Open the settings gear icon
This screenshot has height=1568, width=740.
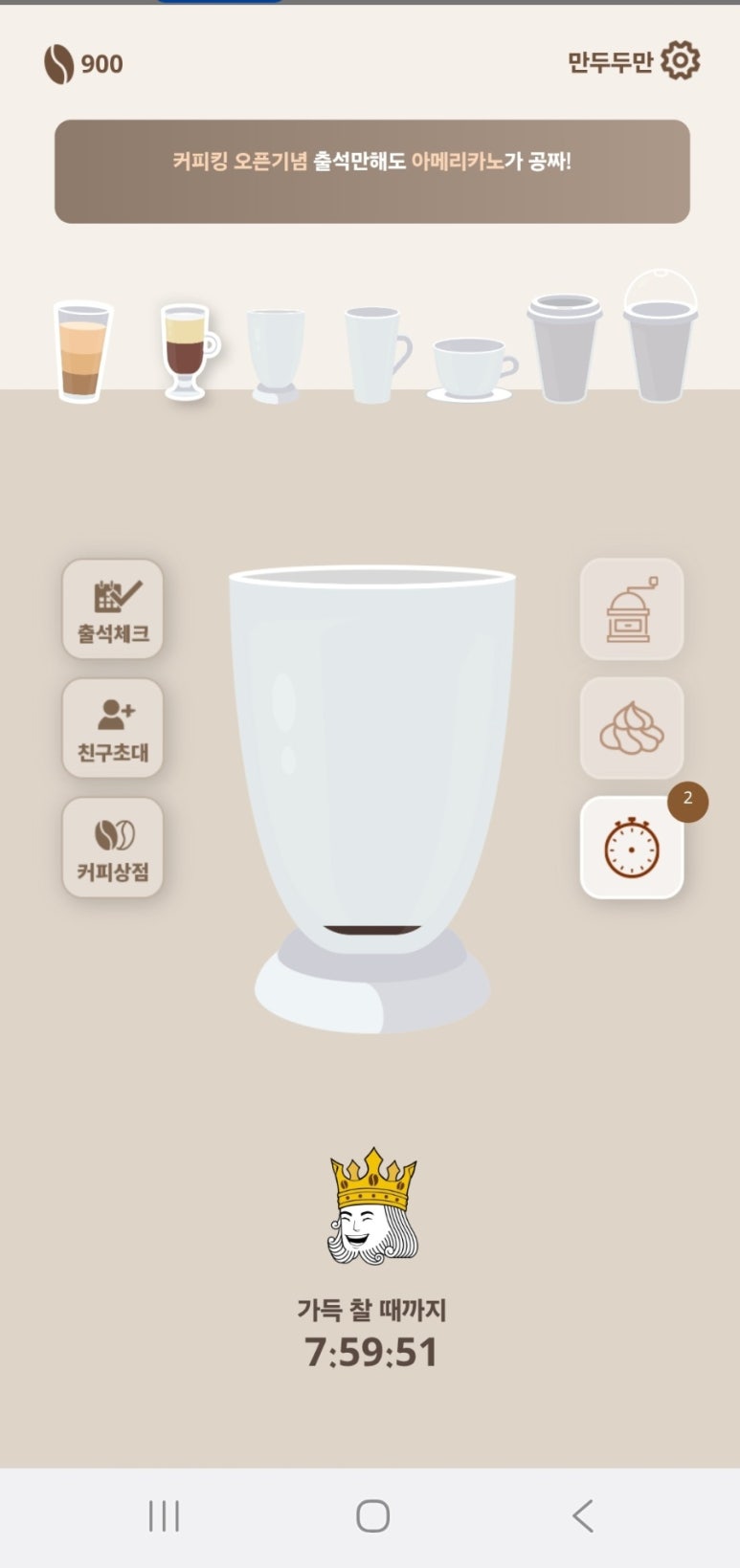click(x=681, y=61)
